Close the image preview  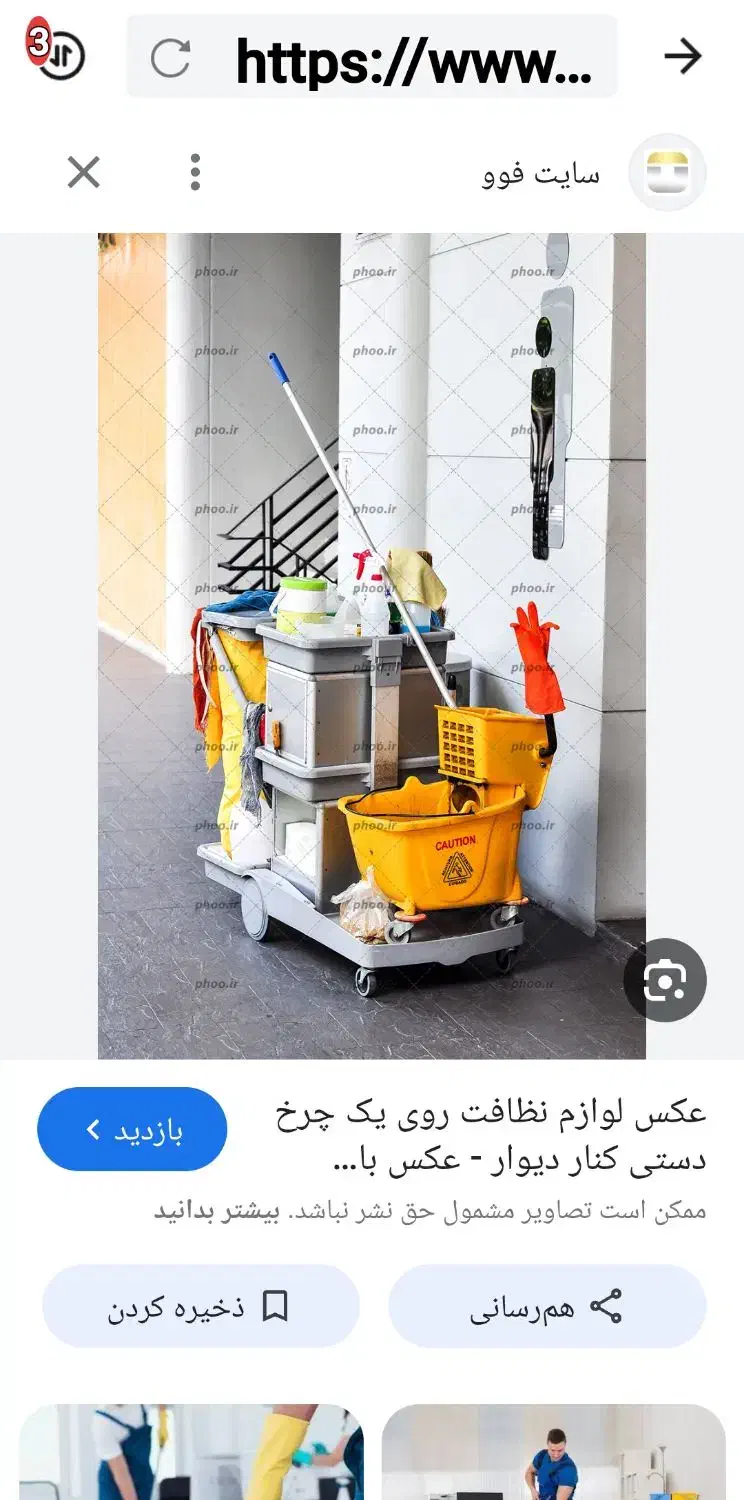84,173
